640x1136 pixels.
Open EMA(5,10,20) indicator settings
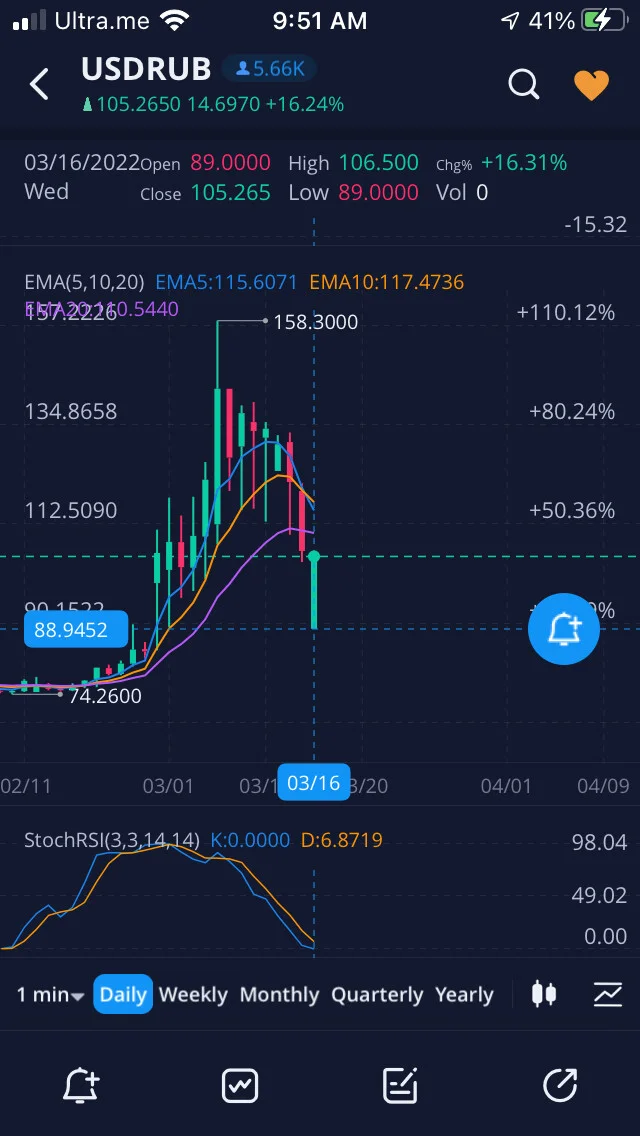84,282
